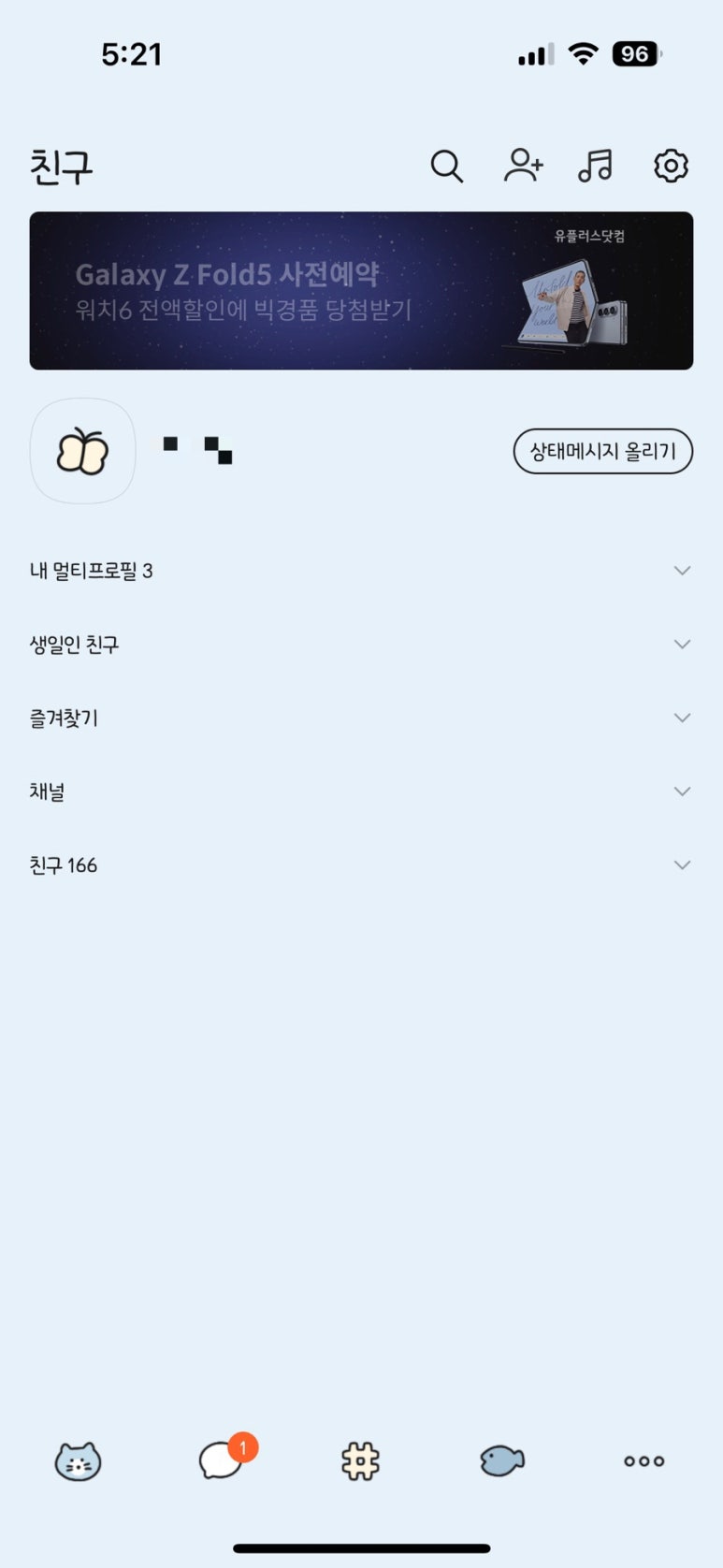Tap the 상태메시지 올리기 button
Screen dimensions: 723x1568
tap(602, 451)
